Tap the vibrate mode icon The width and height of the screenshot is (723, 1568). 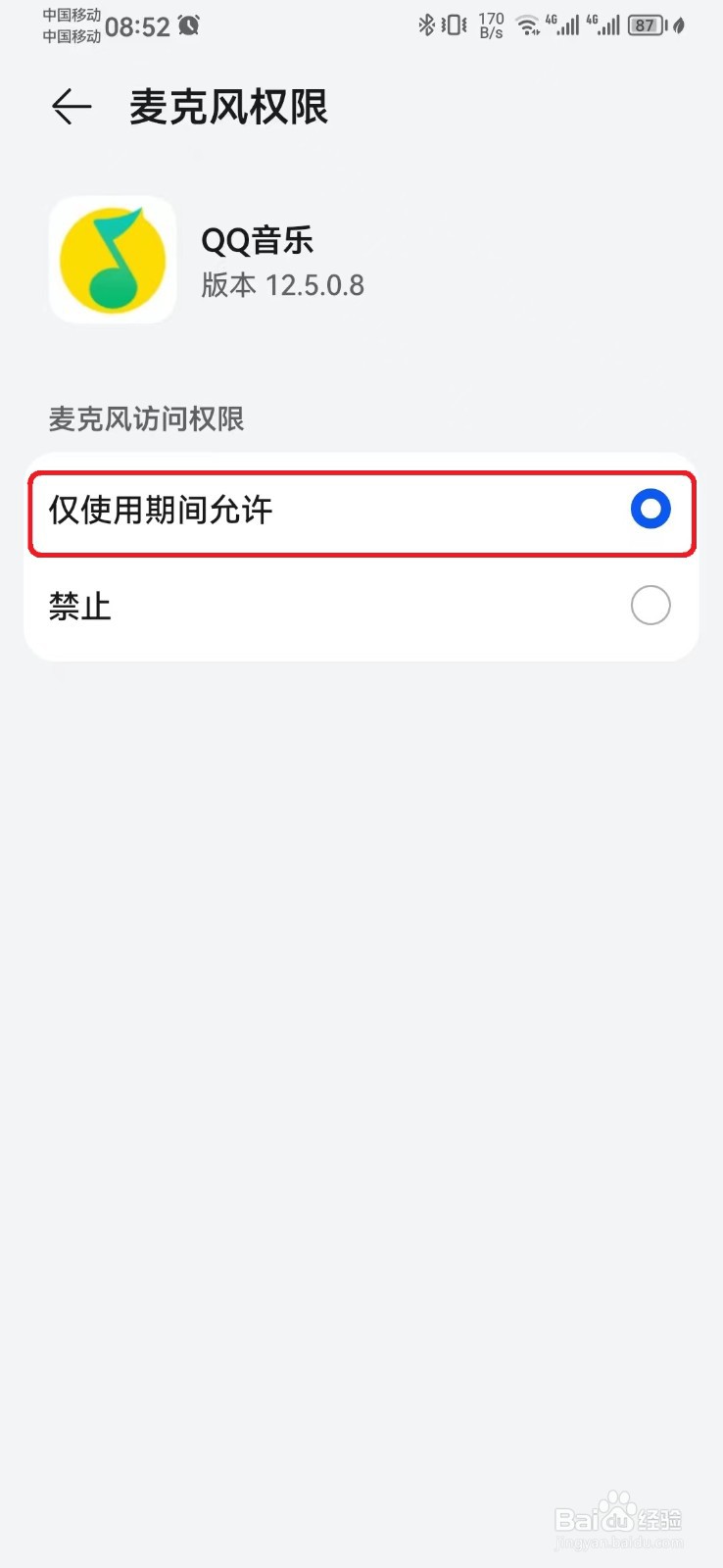point(454,26)
